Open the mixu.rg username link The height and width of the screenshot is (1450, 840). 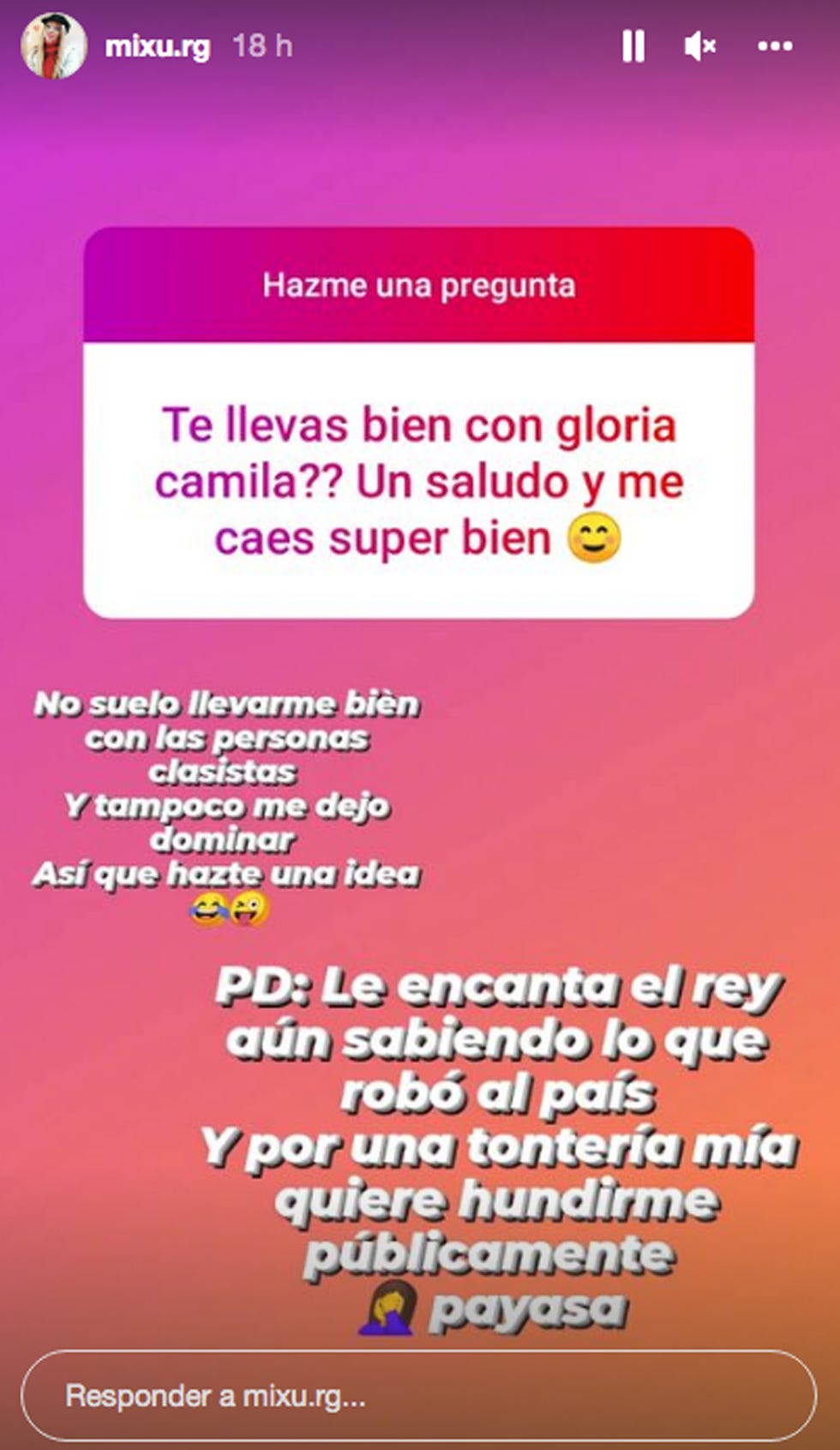pos(157,46)
